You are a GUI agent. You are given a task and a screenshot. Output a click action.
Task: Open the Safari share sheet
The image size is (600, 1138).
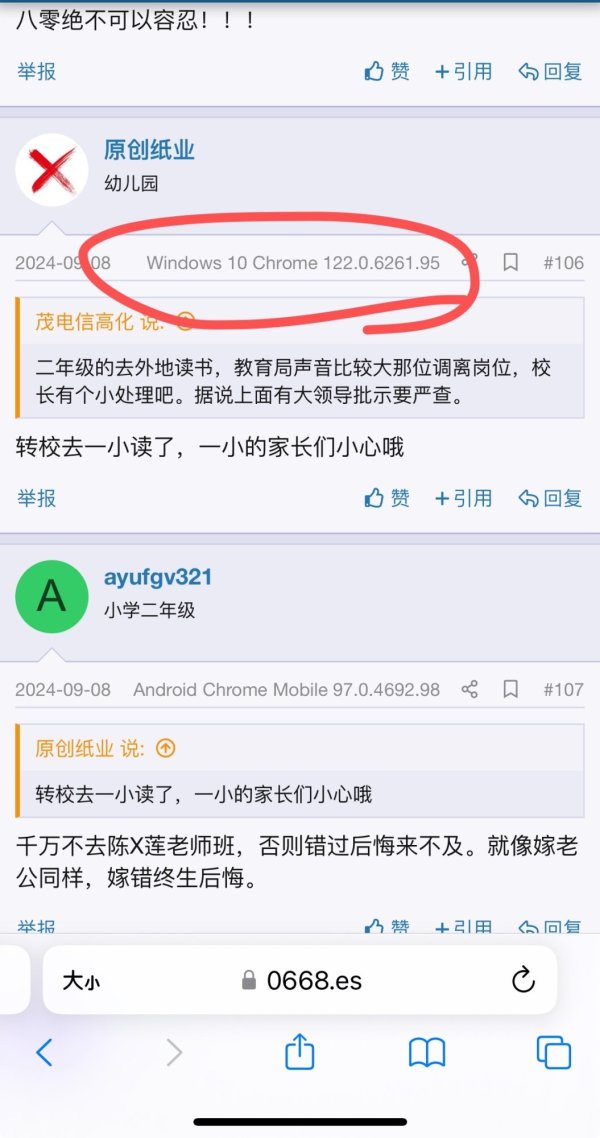(300, 1051)
